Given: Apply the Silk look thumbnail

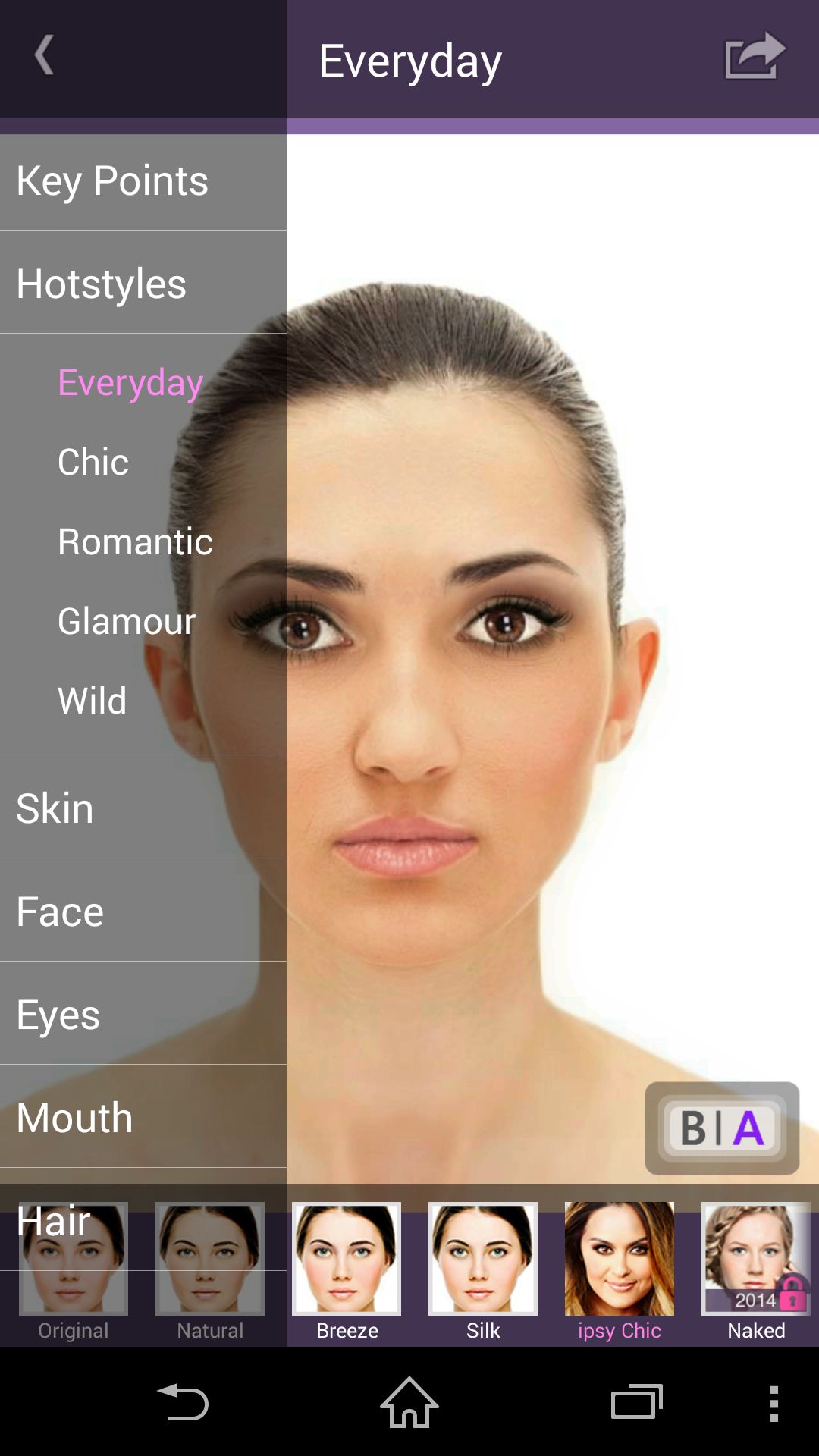Looking at the screenshot, I should click(x=483, y=1271).
